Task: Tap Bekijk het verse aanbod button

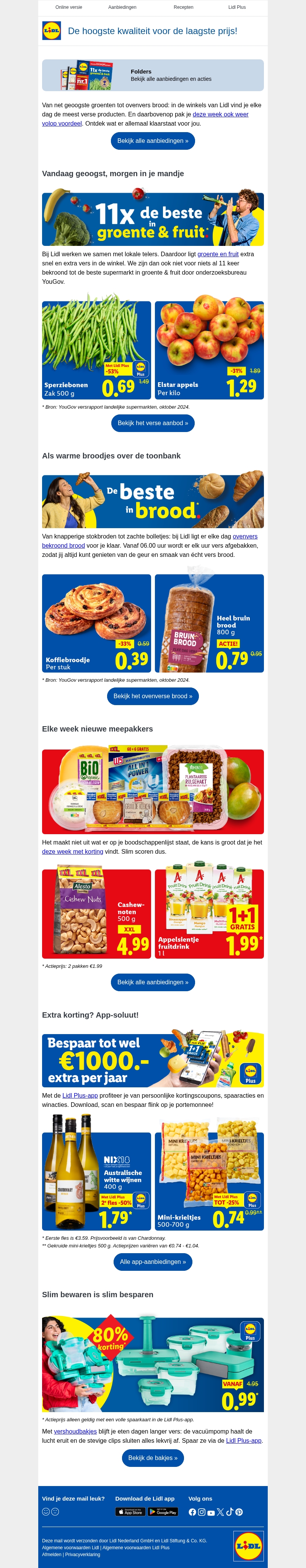Action: (x=153, y=423)
